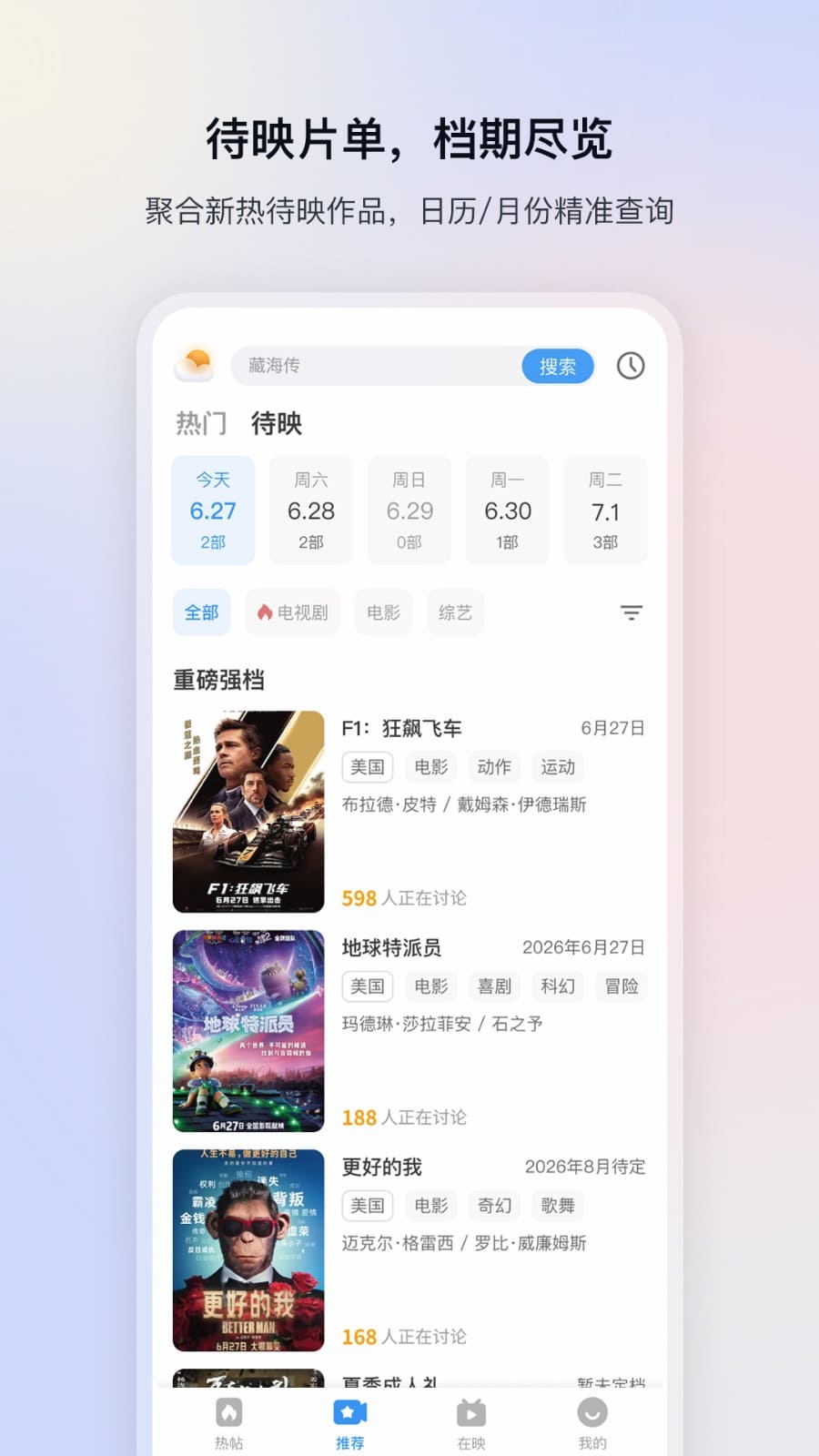Open search history via the clock icon
Screen dimensions: 819x1456
[x=630, y=366]
